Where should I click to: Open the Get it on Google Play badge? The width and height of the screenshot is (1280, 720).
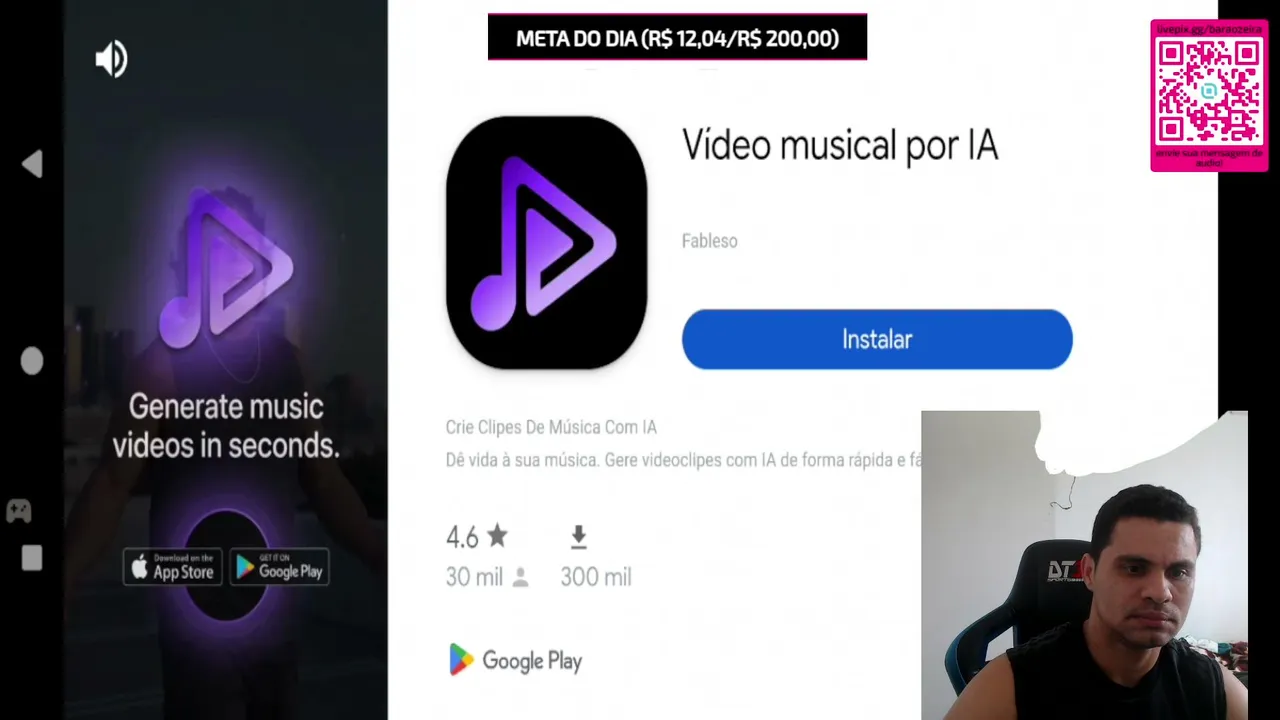click(279, 567)
